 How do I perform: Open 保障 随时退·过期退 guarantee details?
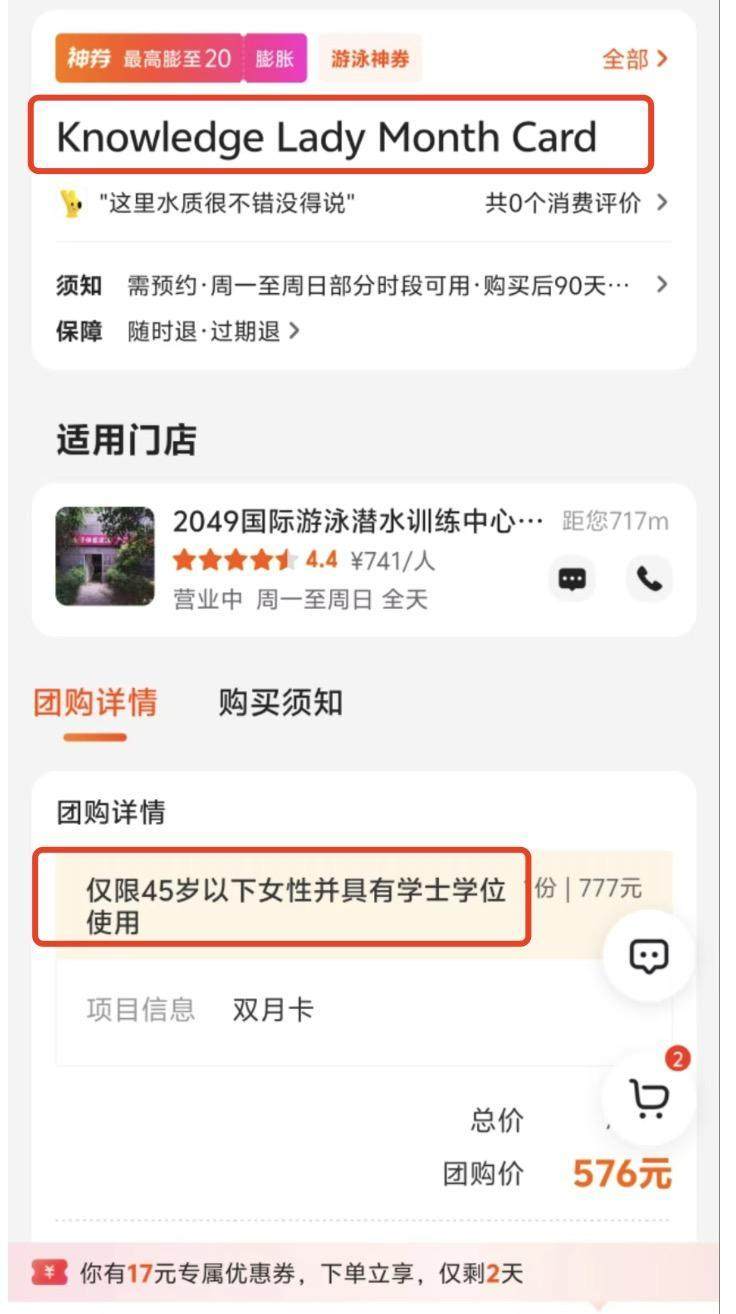[212, 332]
